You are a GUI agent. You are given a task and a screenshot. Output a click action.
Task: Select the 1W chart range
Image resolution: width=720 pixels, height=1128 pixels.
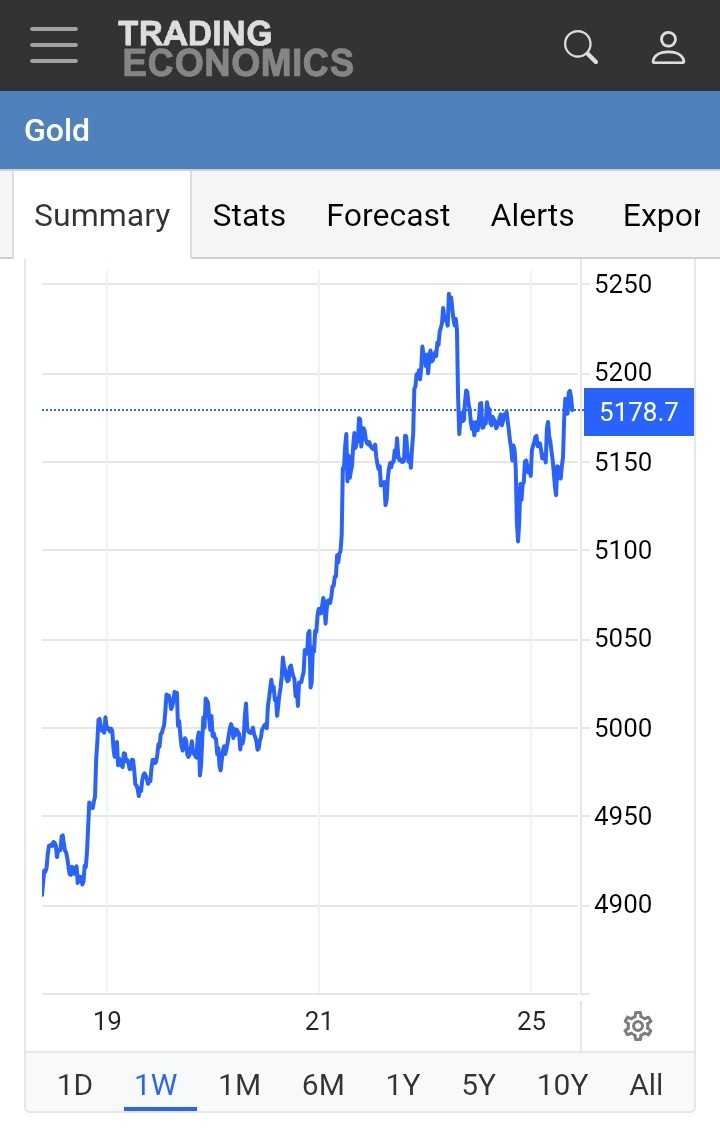click(x=156, y=1085)
